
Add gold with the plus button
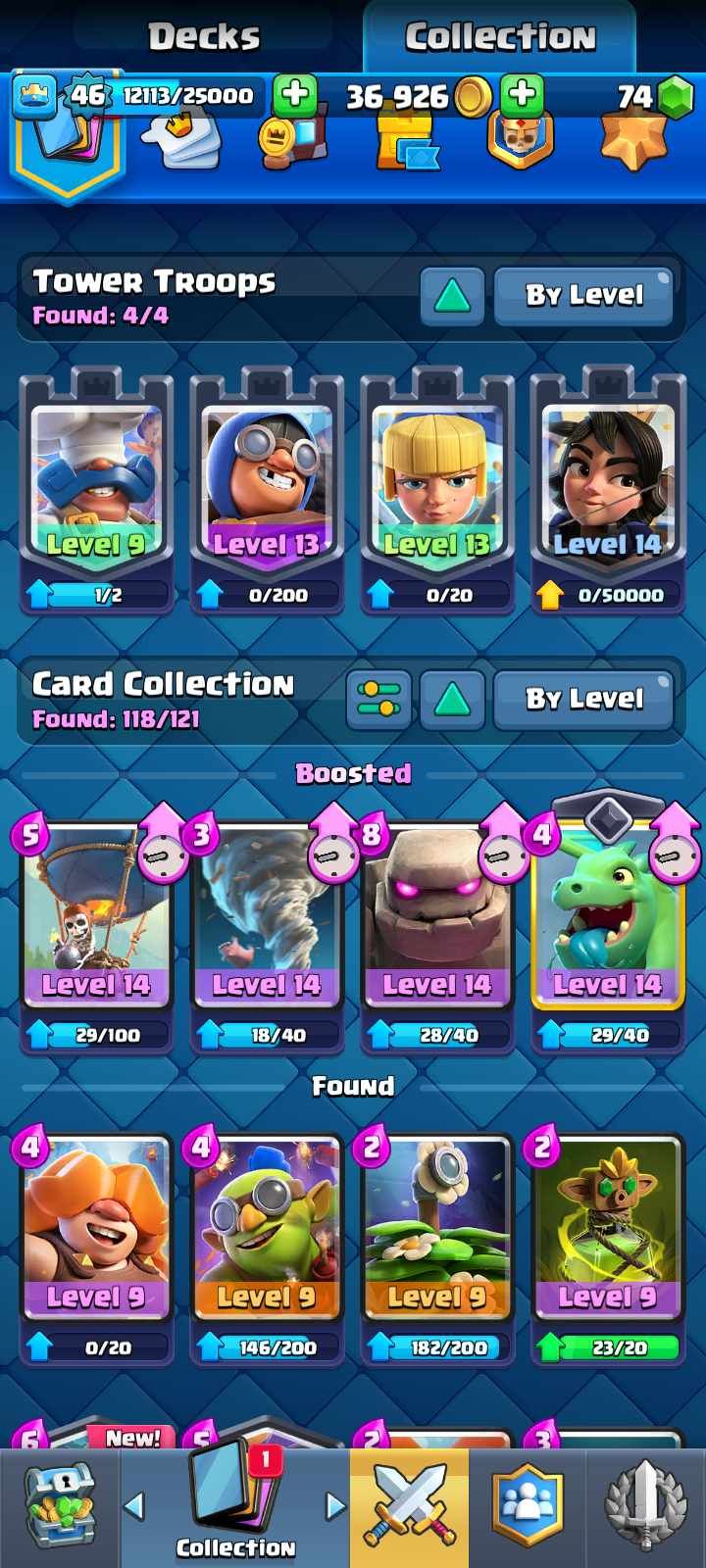tap(523, 95)
